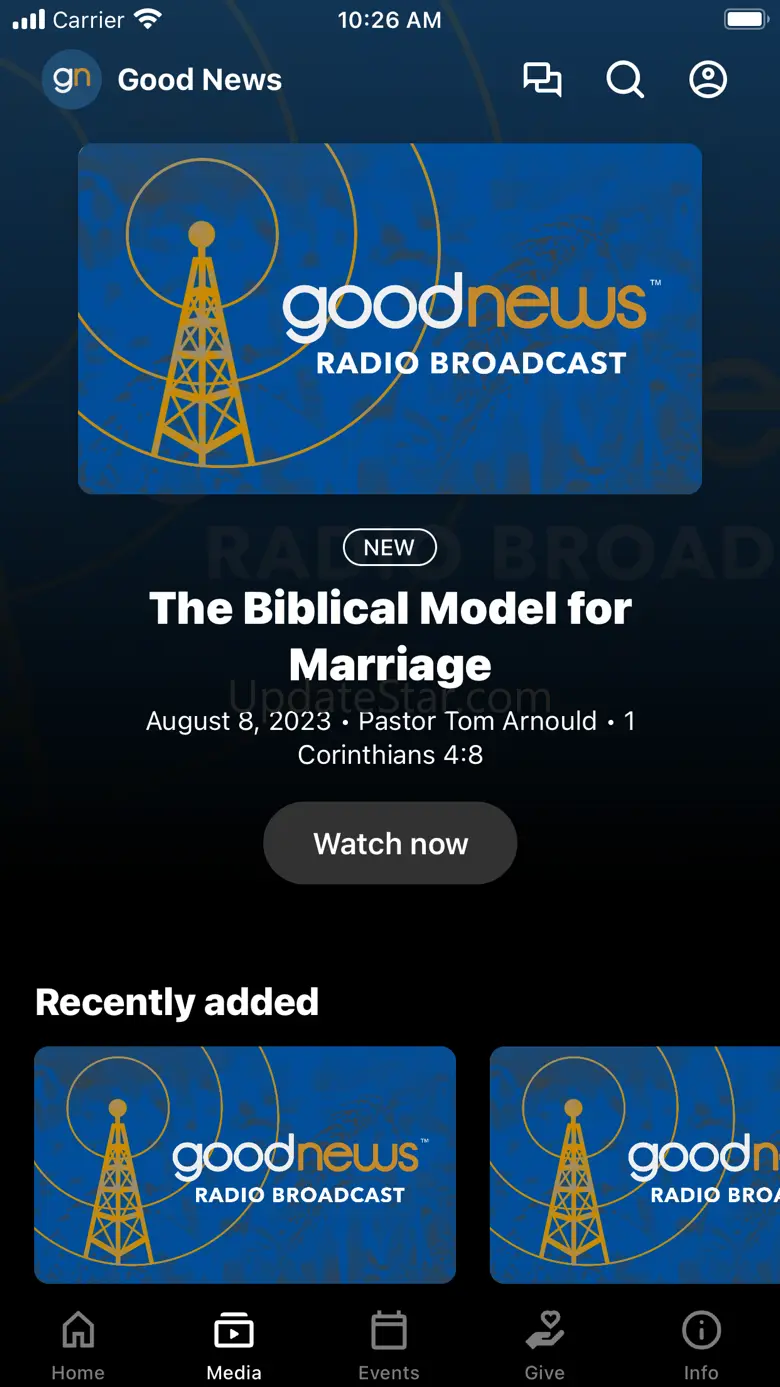Image resolution: width=780 pixels, height=1387 pixels.
Task: Switch to the Give tab
Action: tap(545, 1345)
